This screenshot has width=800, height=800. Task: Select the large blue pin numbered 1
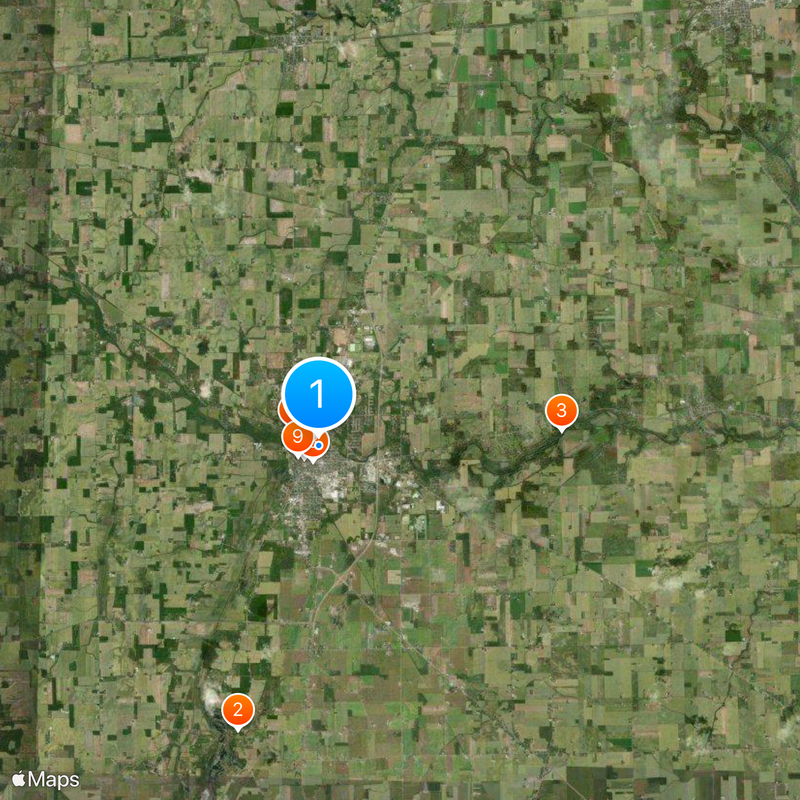click(x=319, y=394)
